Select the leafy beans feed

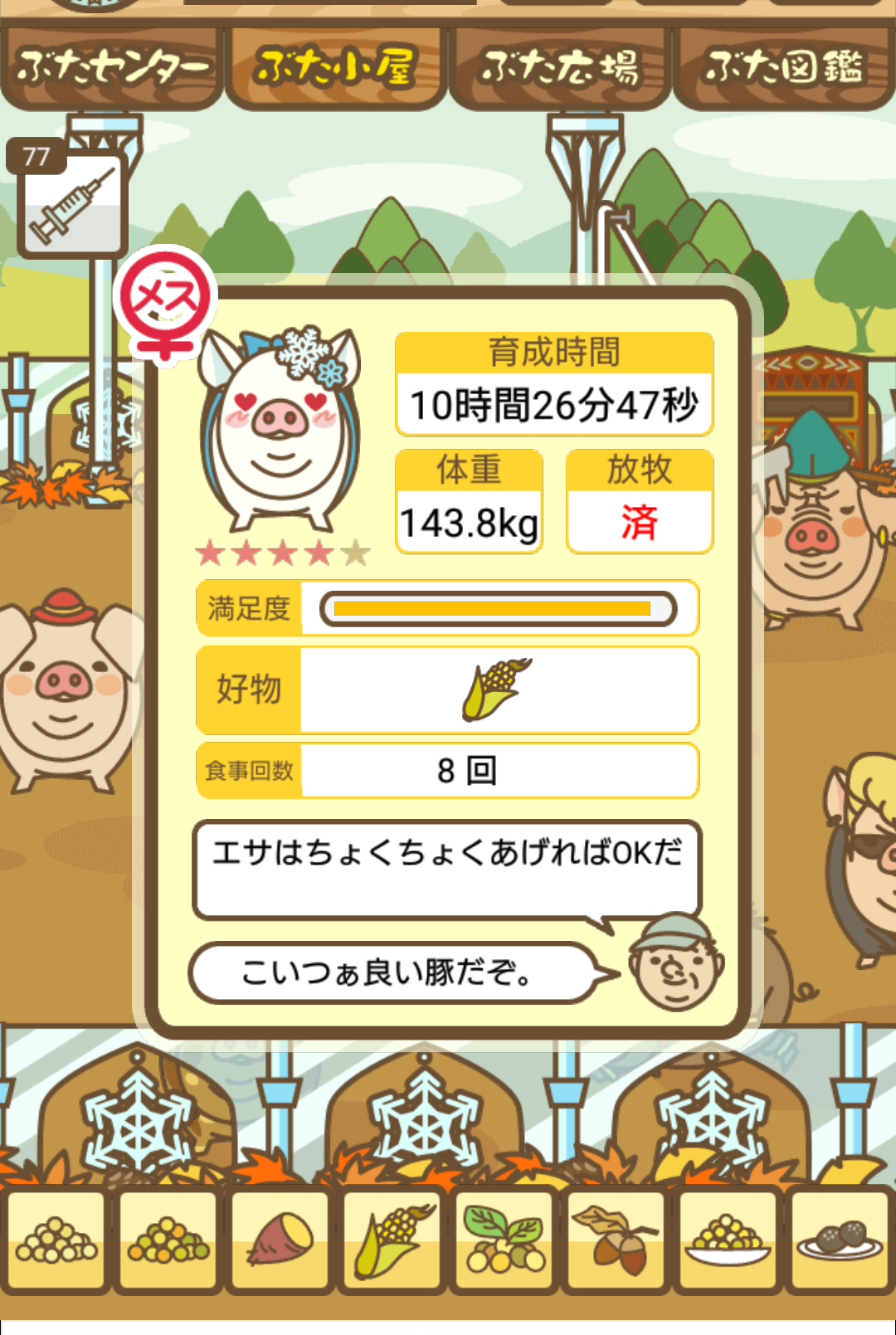pyautogui.click(x=505, y=1241)
